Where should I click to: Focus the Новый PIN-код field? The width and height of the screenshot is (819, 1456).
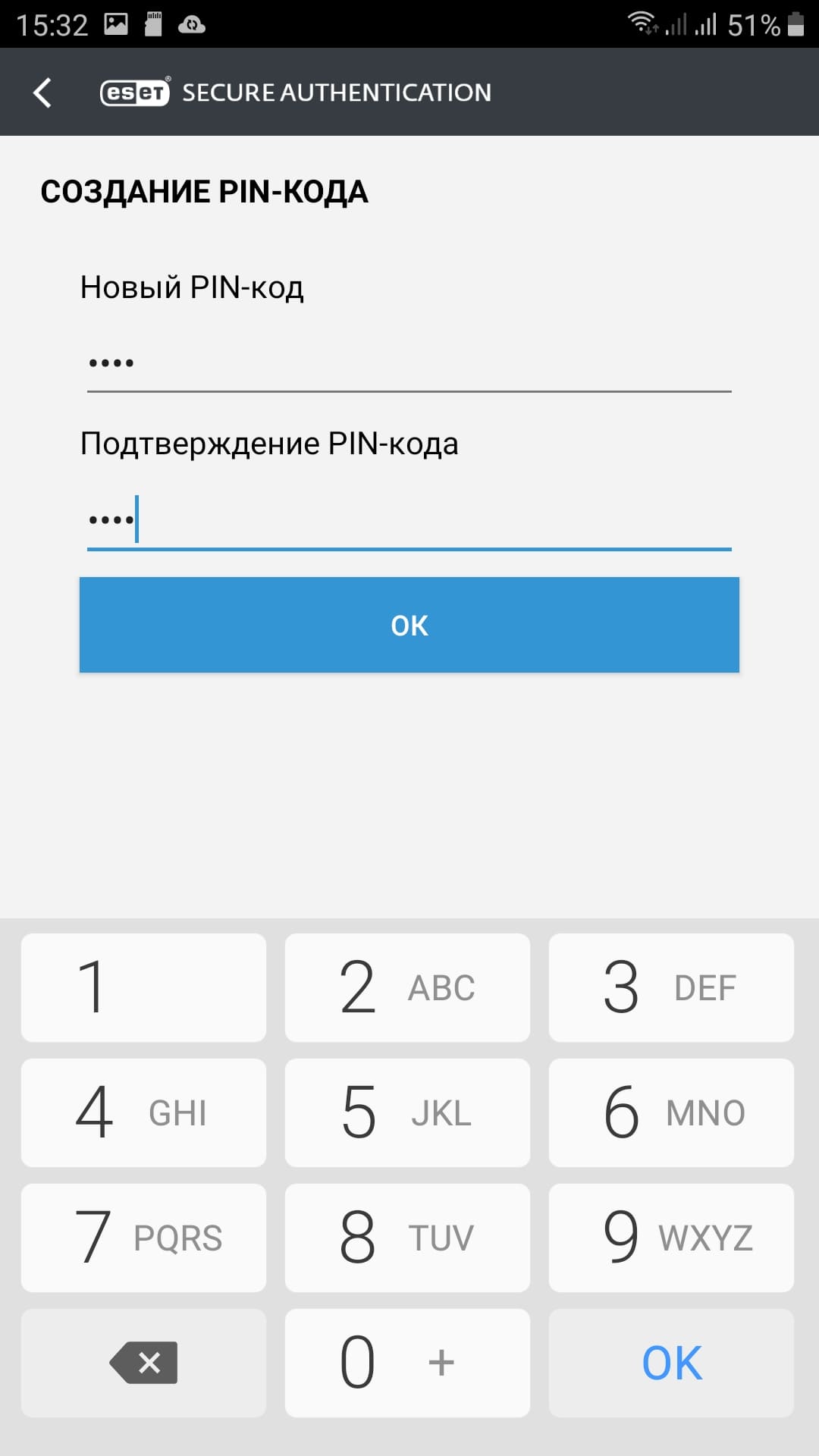point(409,363)
